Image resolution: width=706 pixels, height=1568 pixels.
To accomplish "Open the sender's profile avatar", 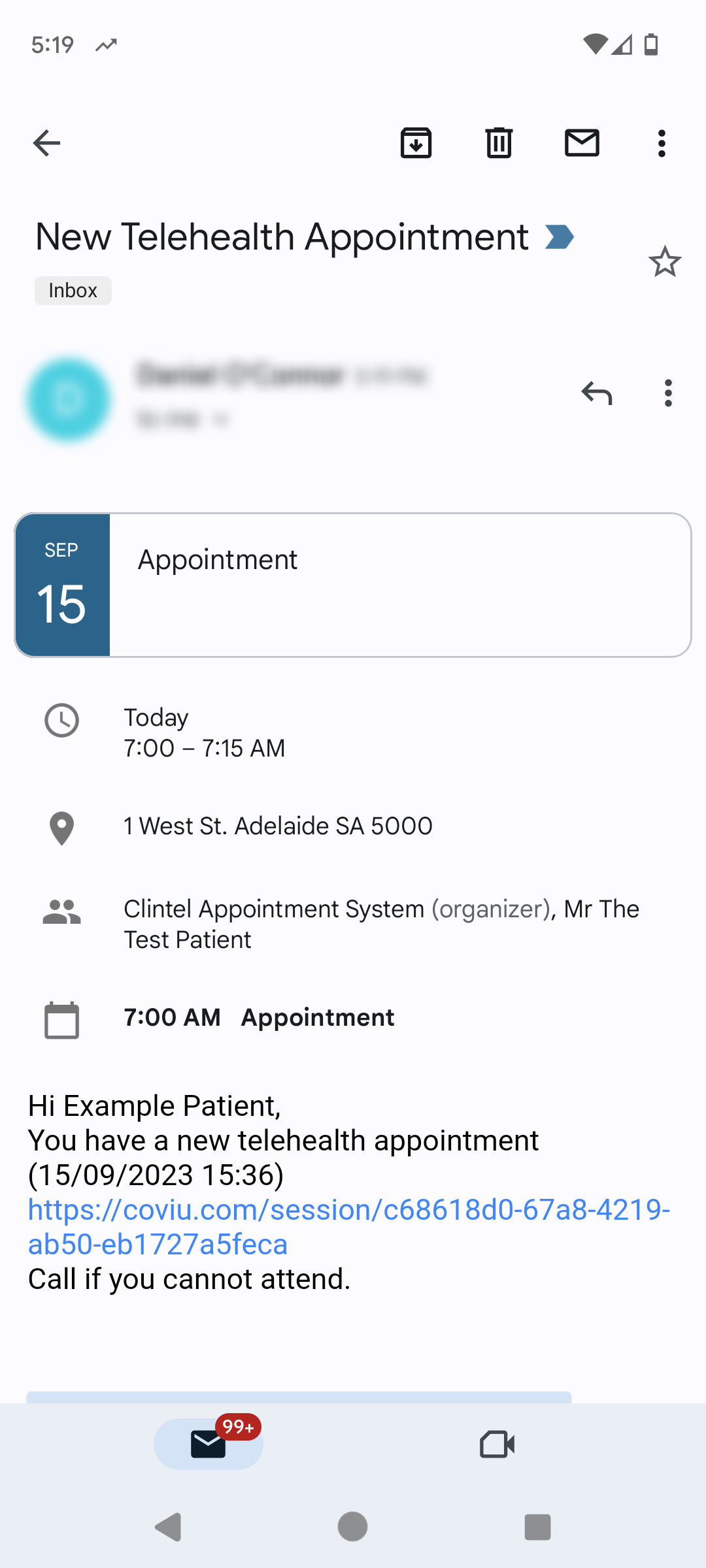I will pyautogui.click(x=69, y=399).
